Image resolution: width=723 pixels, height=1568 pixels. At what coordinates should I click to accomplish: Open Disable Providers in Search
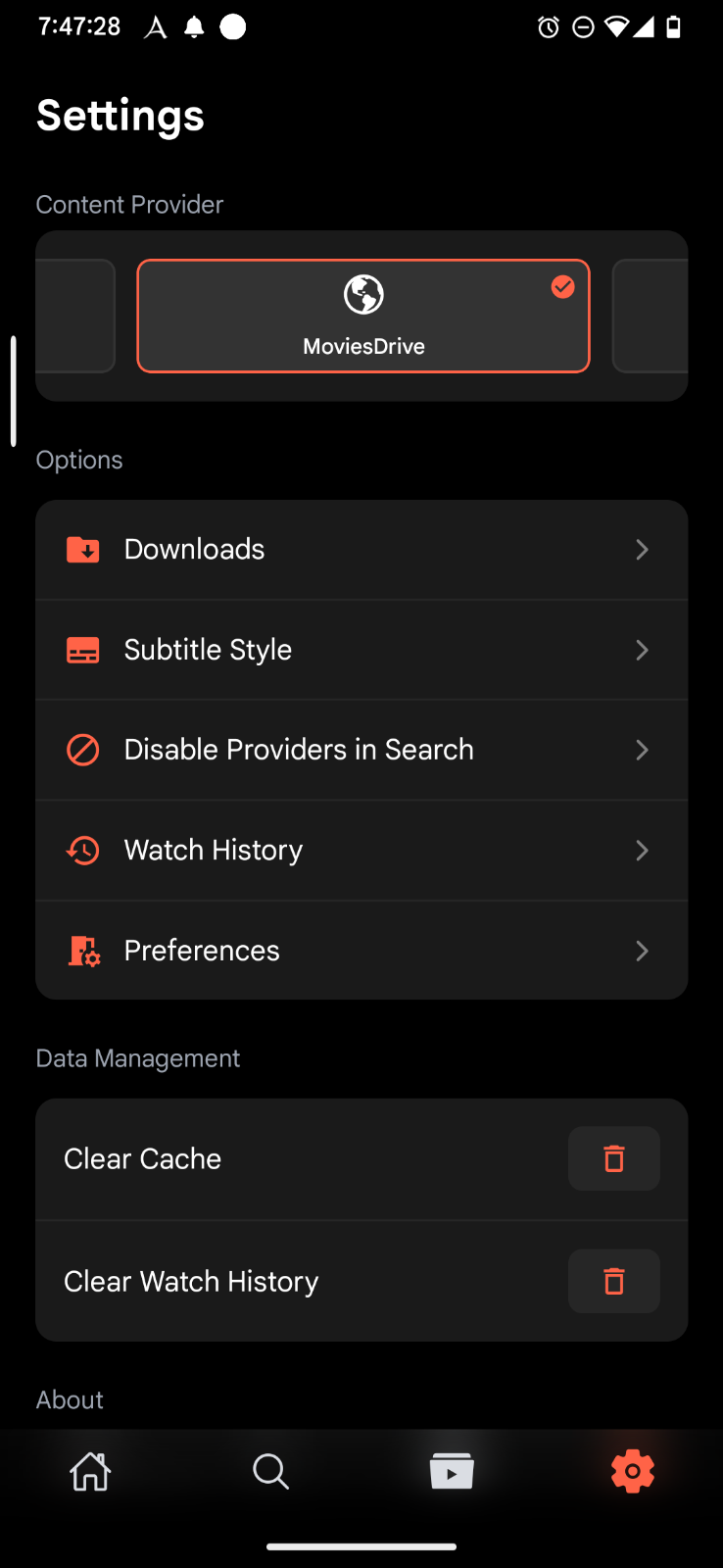pyautogui.click(x=361, y=750)
